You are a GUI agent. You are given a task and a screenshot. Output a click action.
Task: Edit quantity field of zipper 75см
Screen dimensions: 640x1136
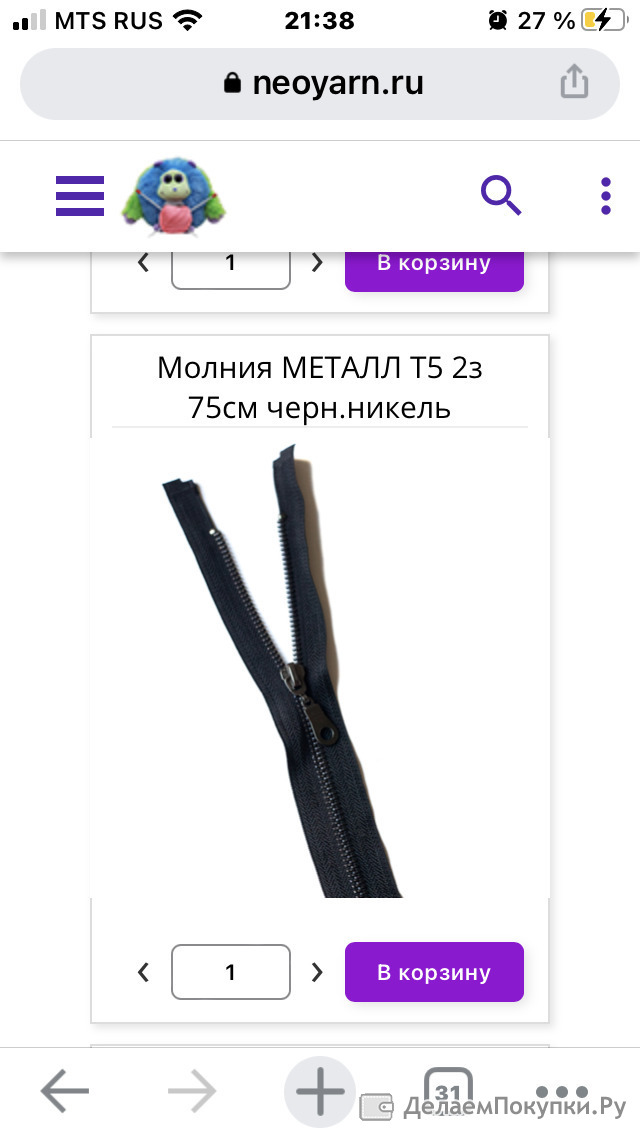click(x=230, y=972)
